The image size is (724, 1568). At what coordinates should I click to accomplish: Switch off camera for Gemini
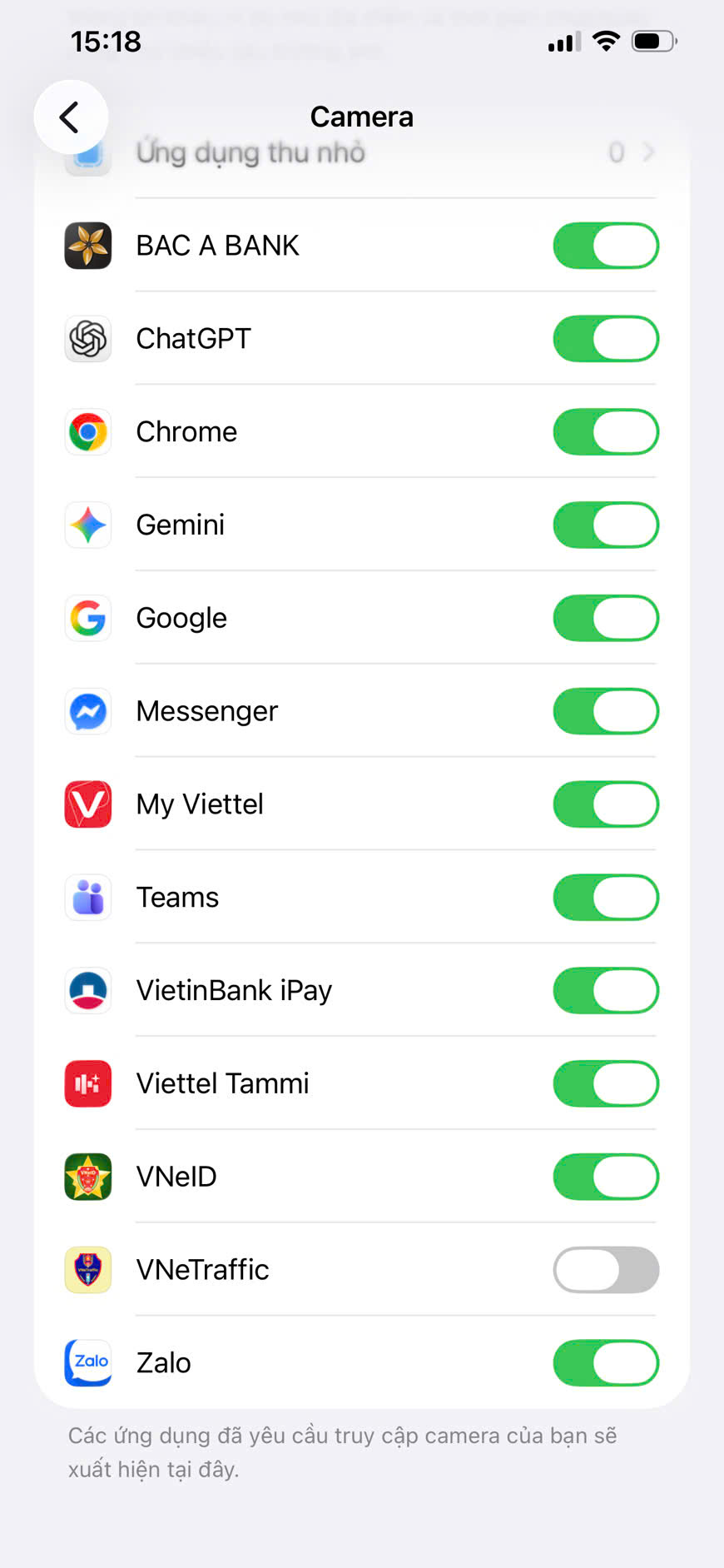click(x=606, y=525)
